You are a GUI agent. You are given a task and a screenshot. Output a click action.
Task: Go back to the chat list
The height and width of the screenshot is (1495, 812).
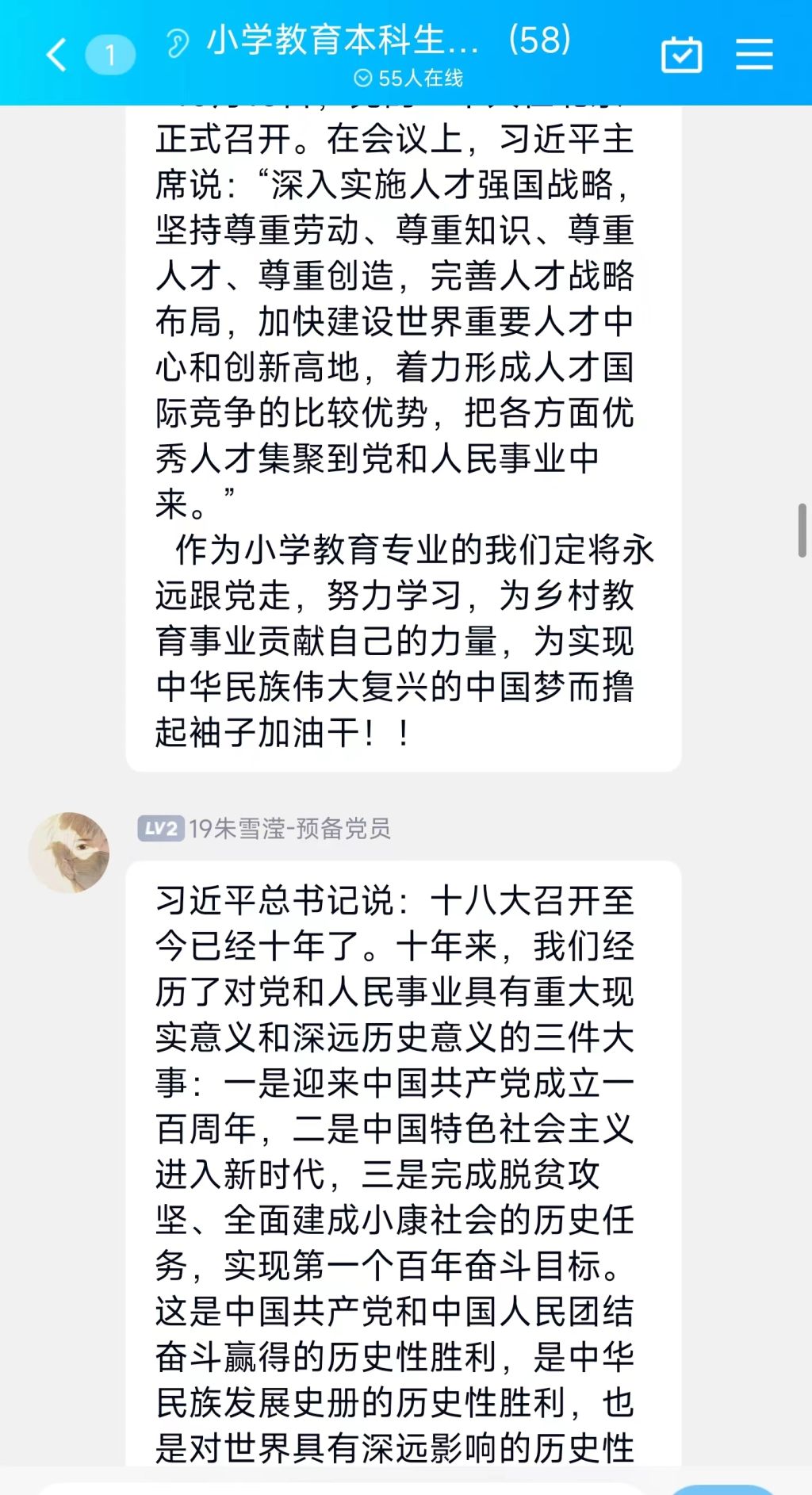(57, 56)
